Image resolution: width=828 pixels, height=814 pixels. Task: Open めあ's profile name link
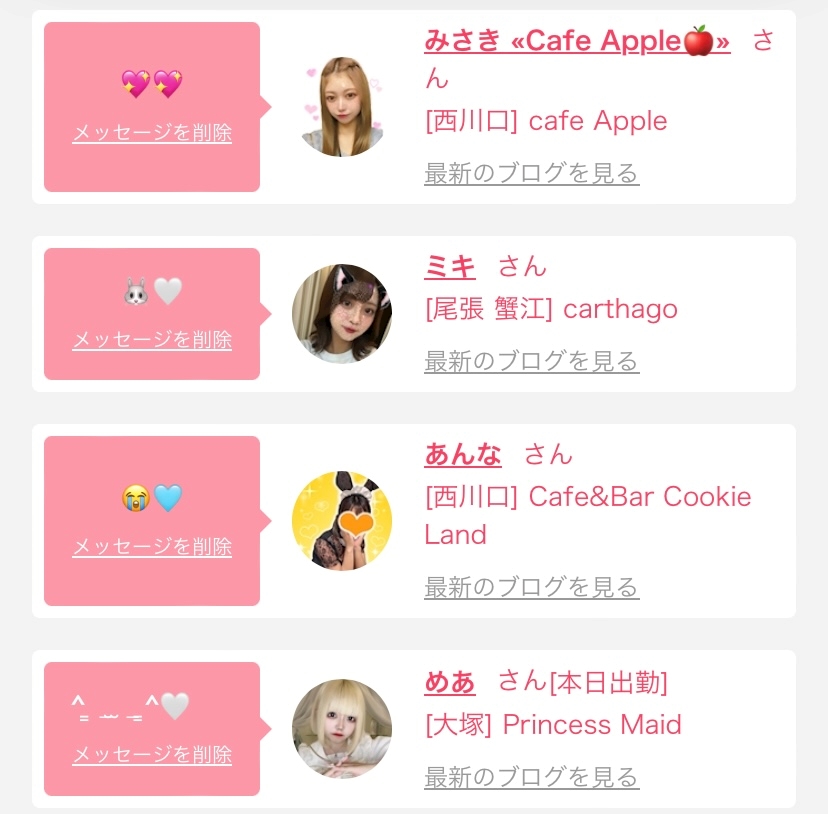[450, 681]
